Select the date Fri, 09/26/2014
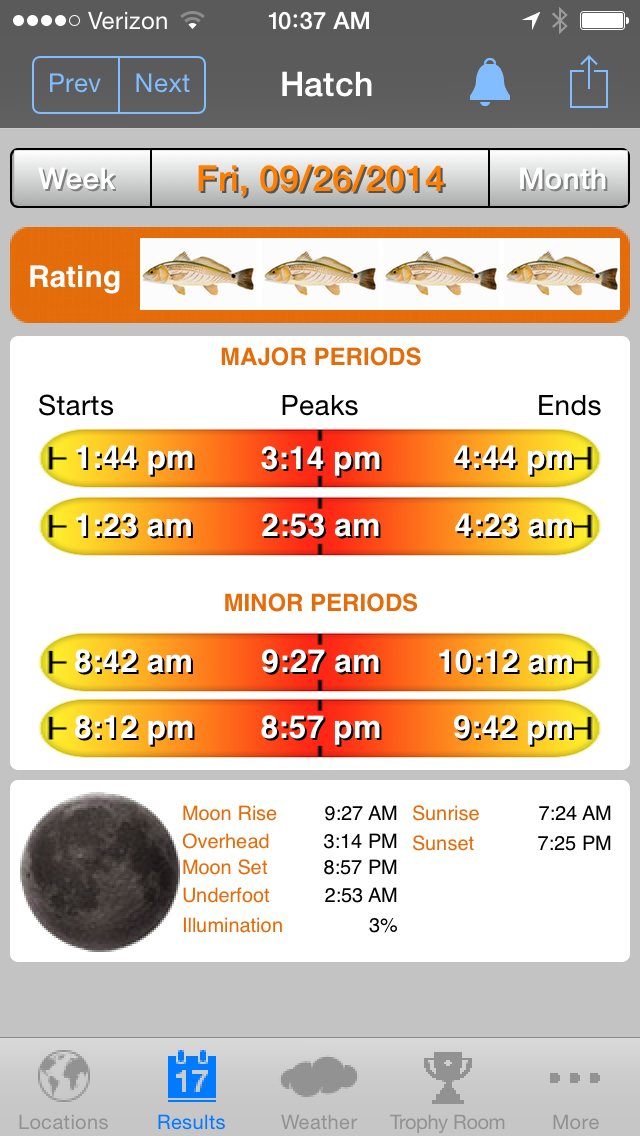640x1136 pixels. click(320, 179)
